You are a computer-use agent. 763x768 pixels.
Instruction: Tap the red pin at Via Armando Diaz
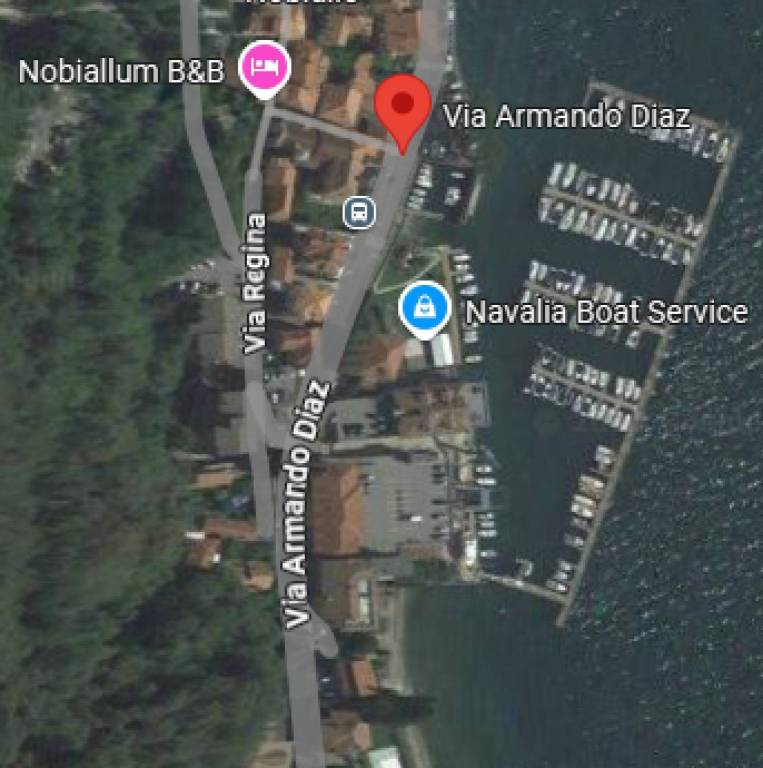(x=402, y=106)
